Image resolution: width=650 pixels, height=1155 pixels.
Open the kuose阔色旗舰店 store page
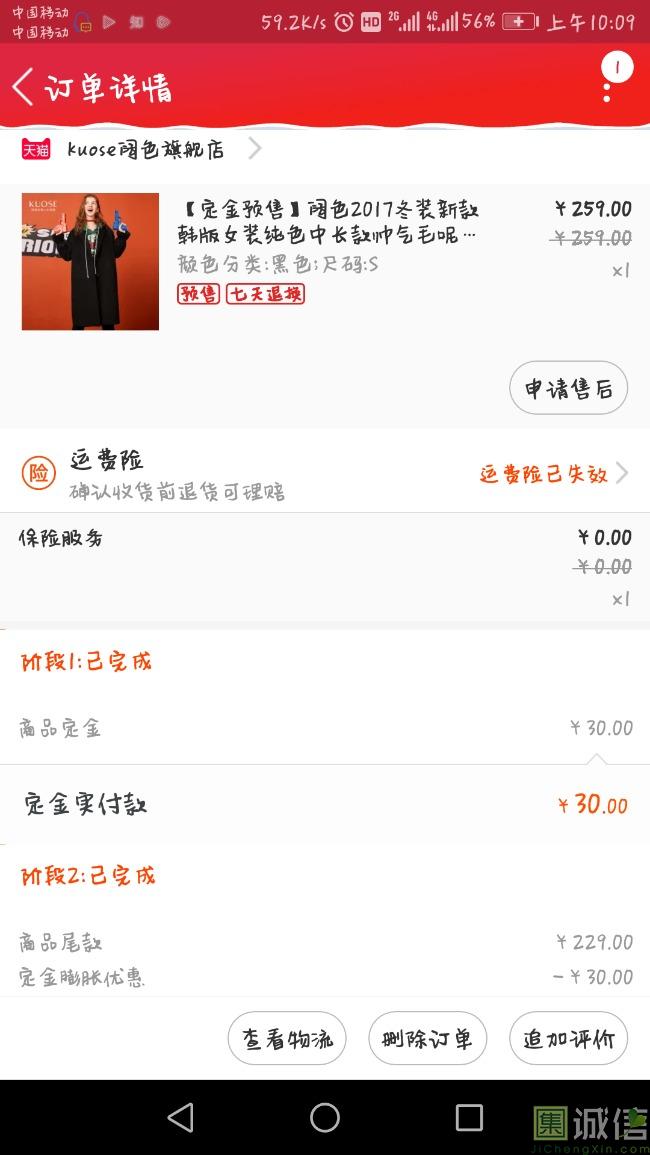click(141, 149)
